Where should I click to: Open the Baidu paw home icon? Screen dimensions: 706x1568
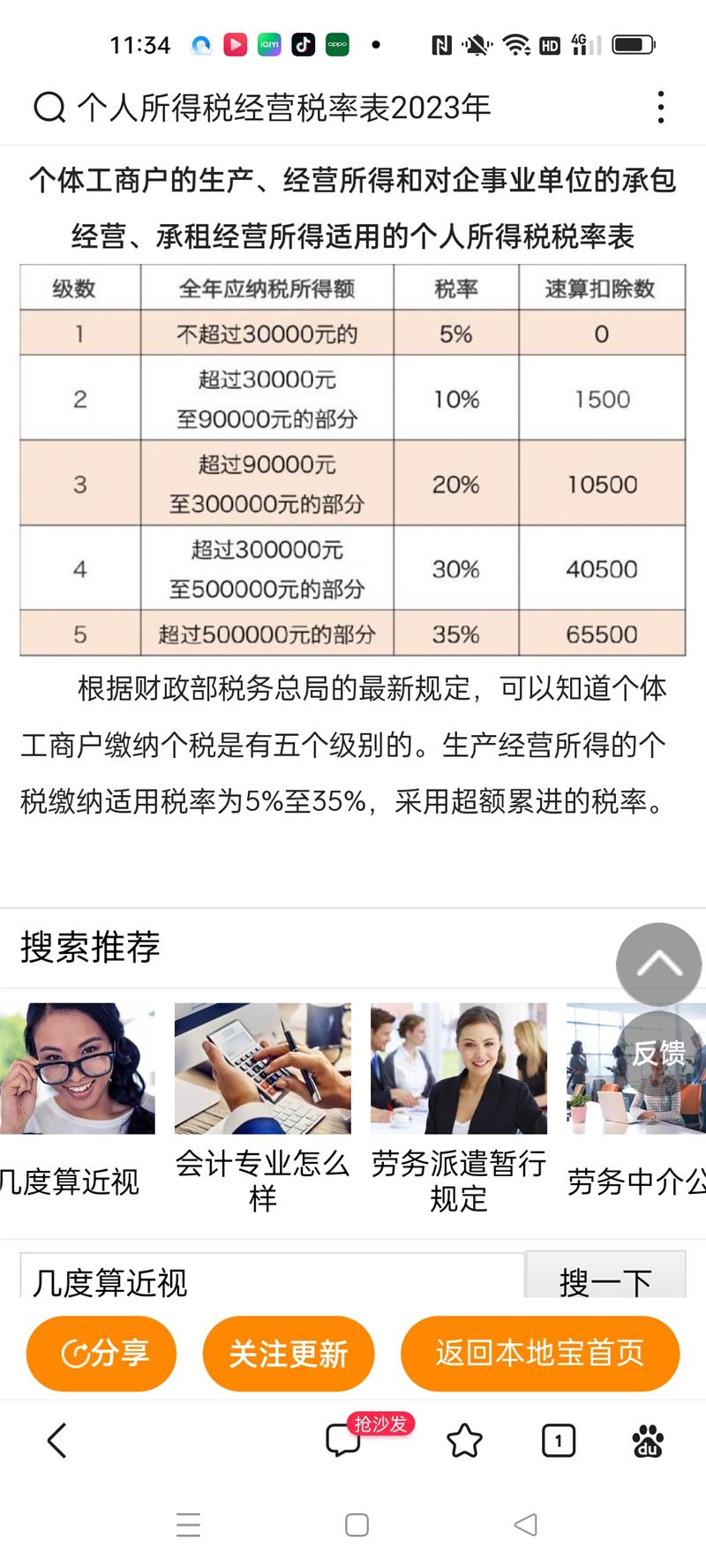pyautogui.click(x=648, y=1441)
